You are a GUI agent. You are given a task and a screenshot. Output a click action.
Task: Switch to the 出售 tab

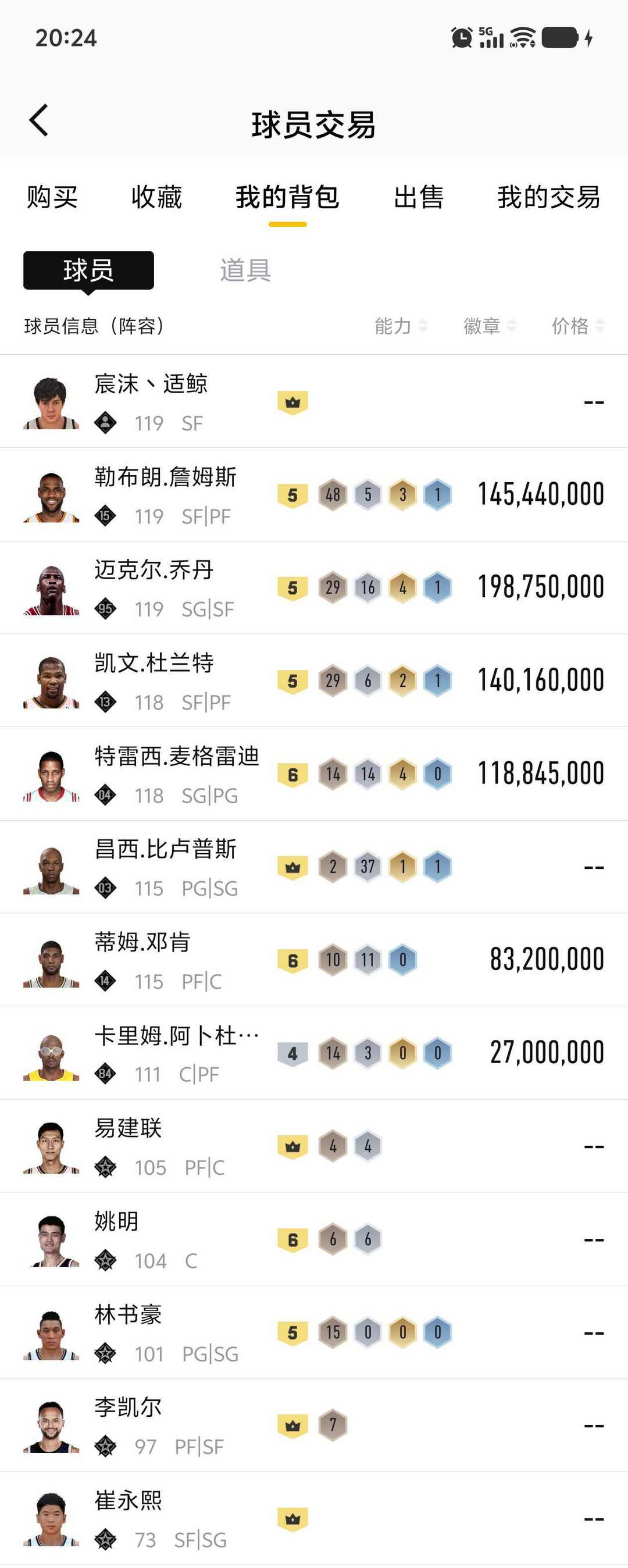[419, 197]
